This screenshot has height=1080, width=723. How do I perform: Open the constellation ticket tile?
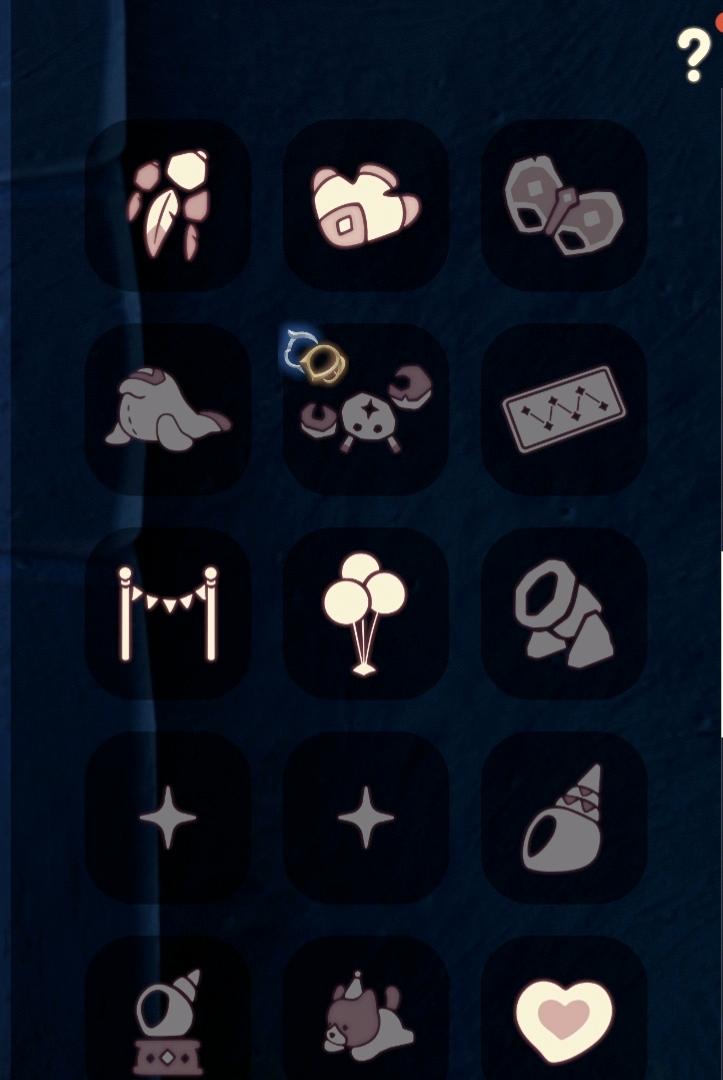click(564, 409)
